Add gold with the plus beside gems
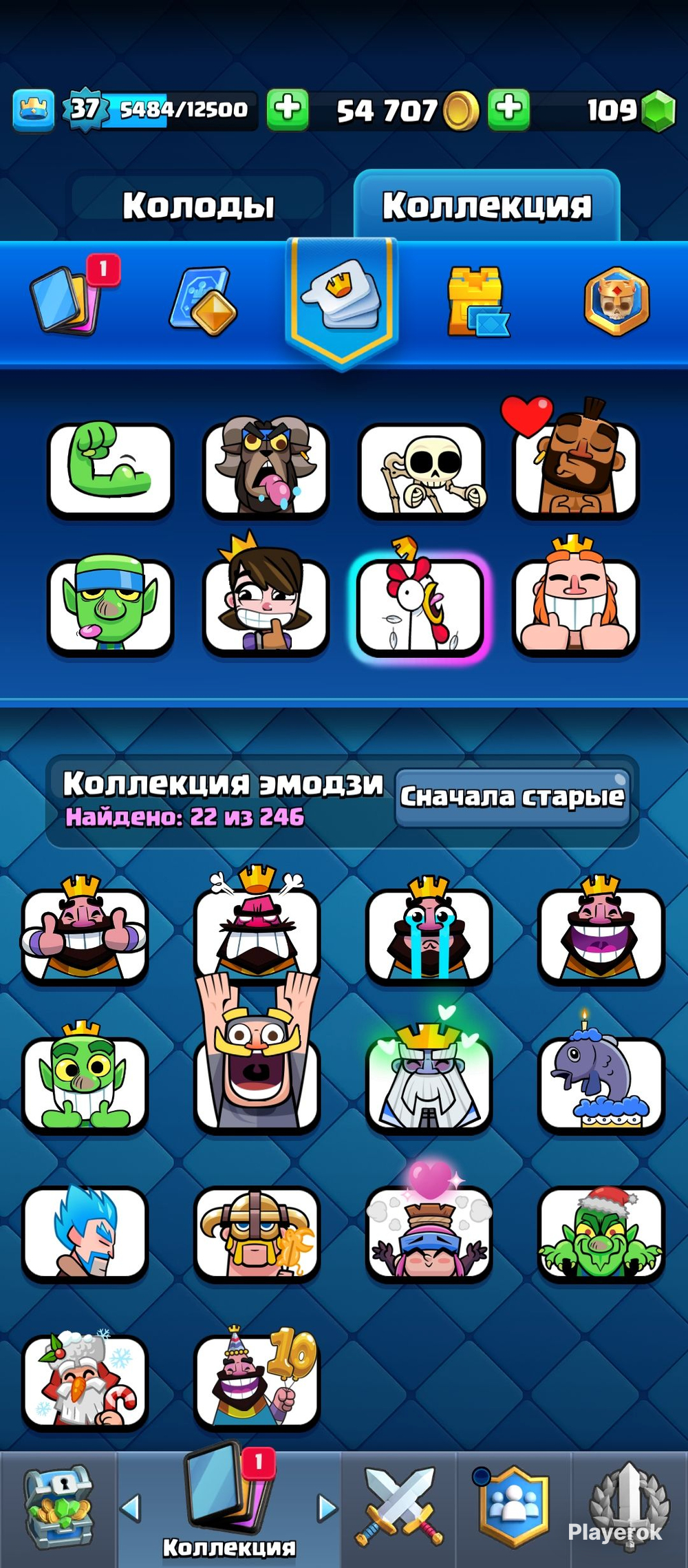The height and width of the screenshot is (1568, 688). [x=509, y=109]
